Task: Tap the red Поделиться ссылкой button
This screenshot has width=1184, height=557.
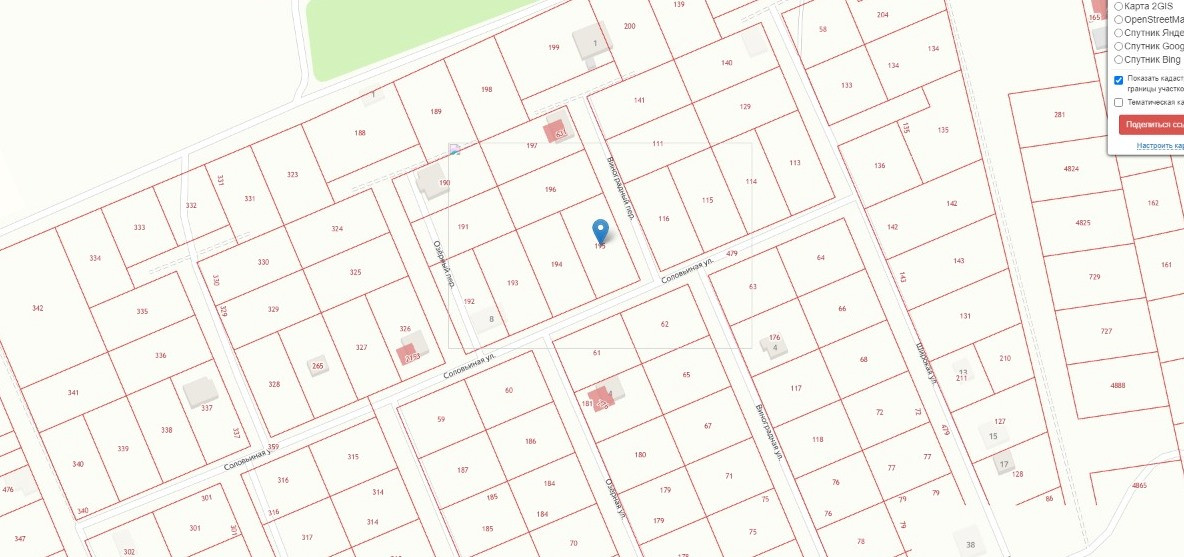Action: coord(1152,125)
